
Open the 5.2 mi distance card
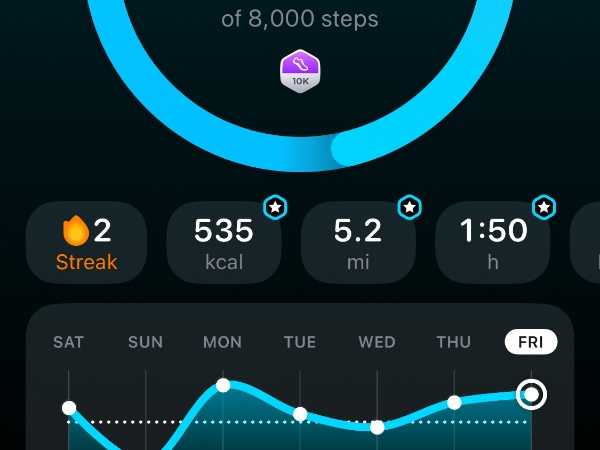pos(358,243)
